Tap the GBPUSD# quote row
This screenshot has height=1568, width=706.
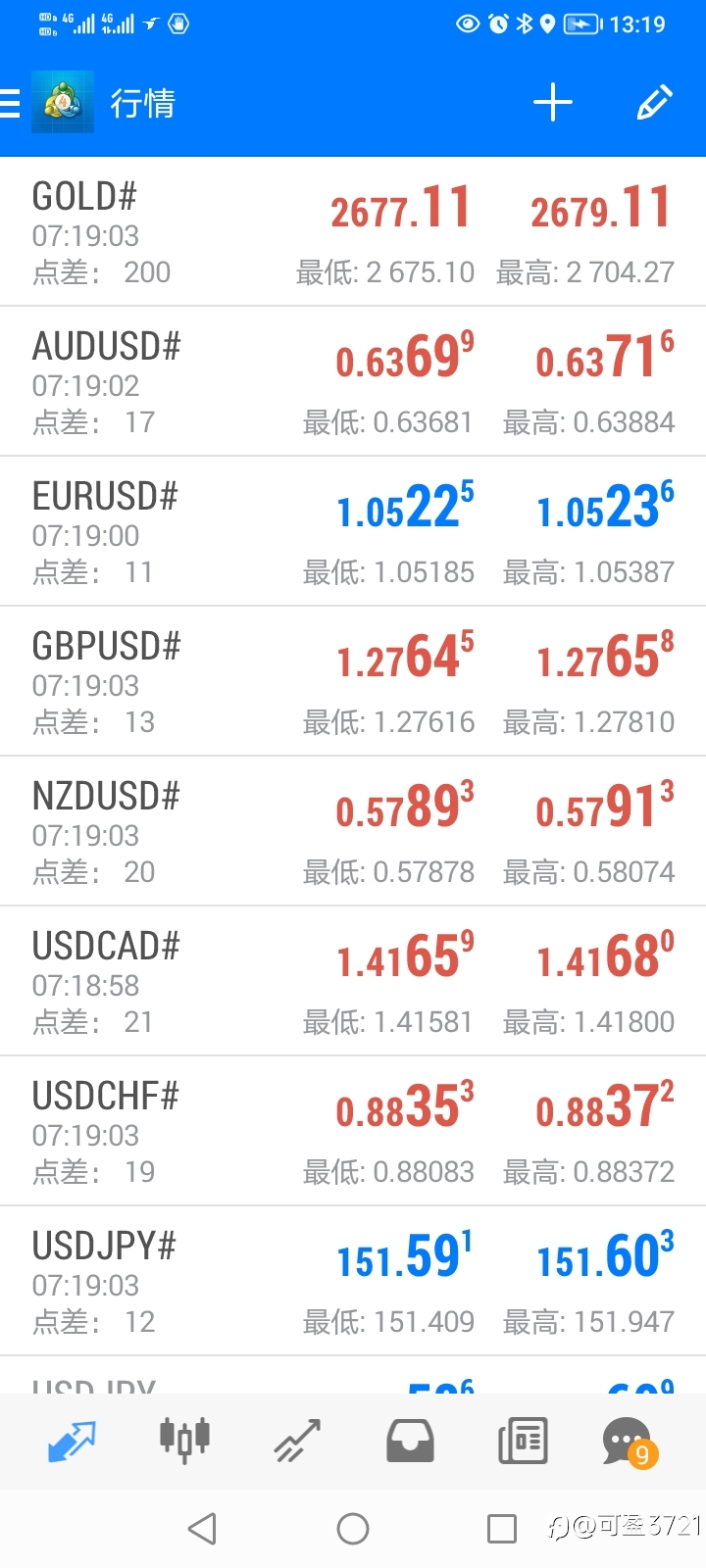(353, 681)
